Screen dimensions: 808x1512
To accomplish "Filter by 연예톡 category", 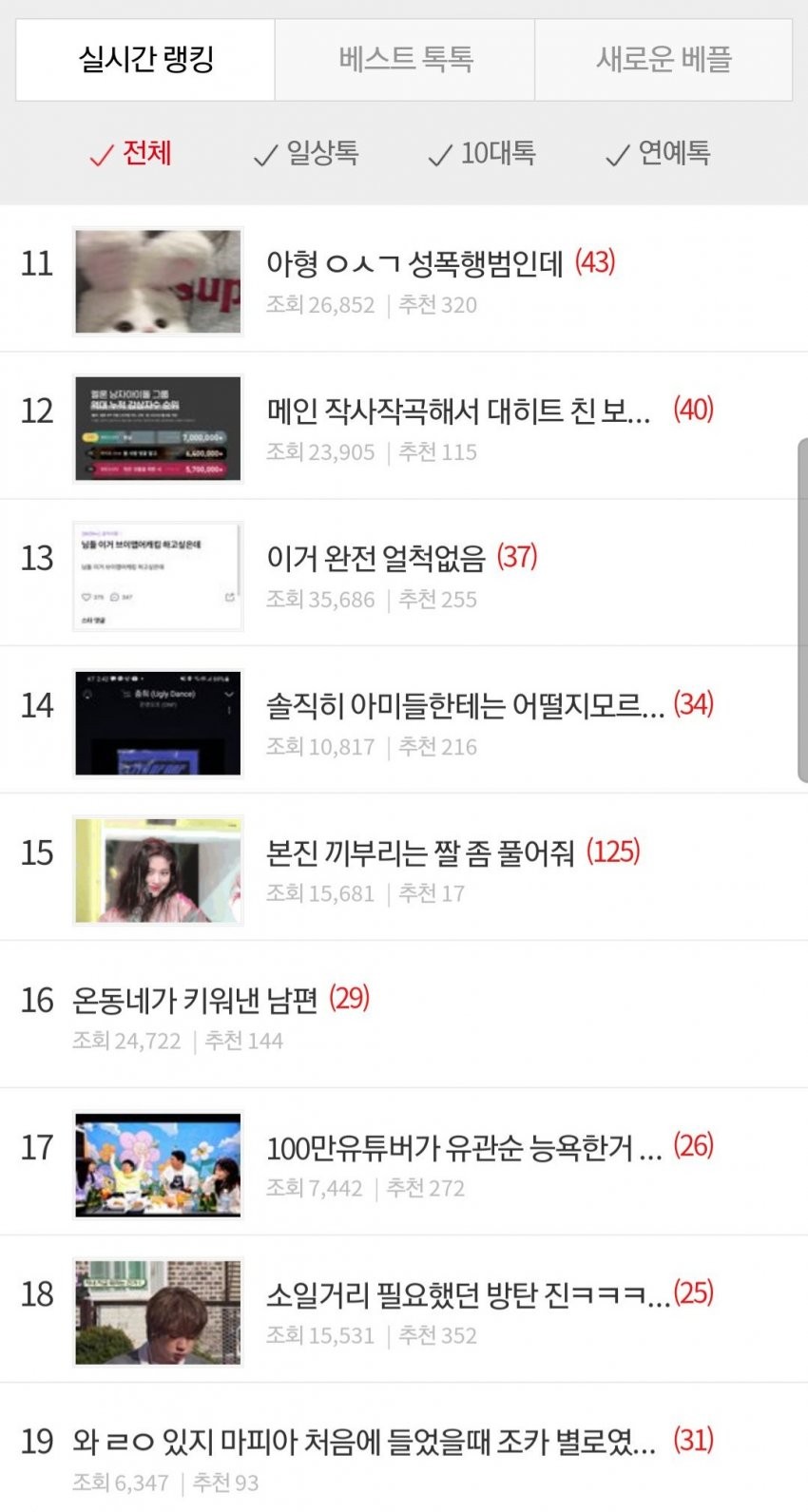I will tap(658, 153).
